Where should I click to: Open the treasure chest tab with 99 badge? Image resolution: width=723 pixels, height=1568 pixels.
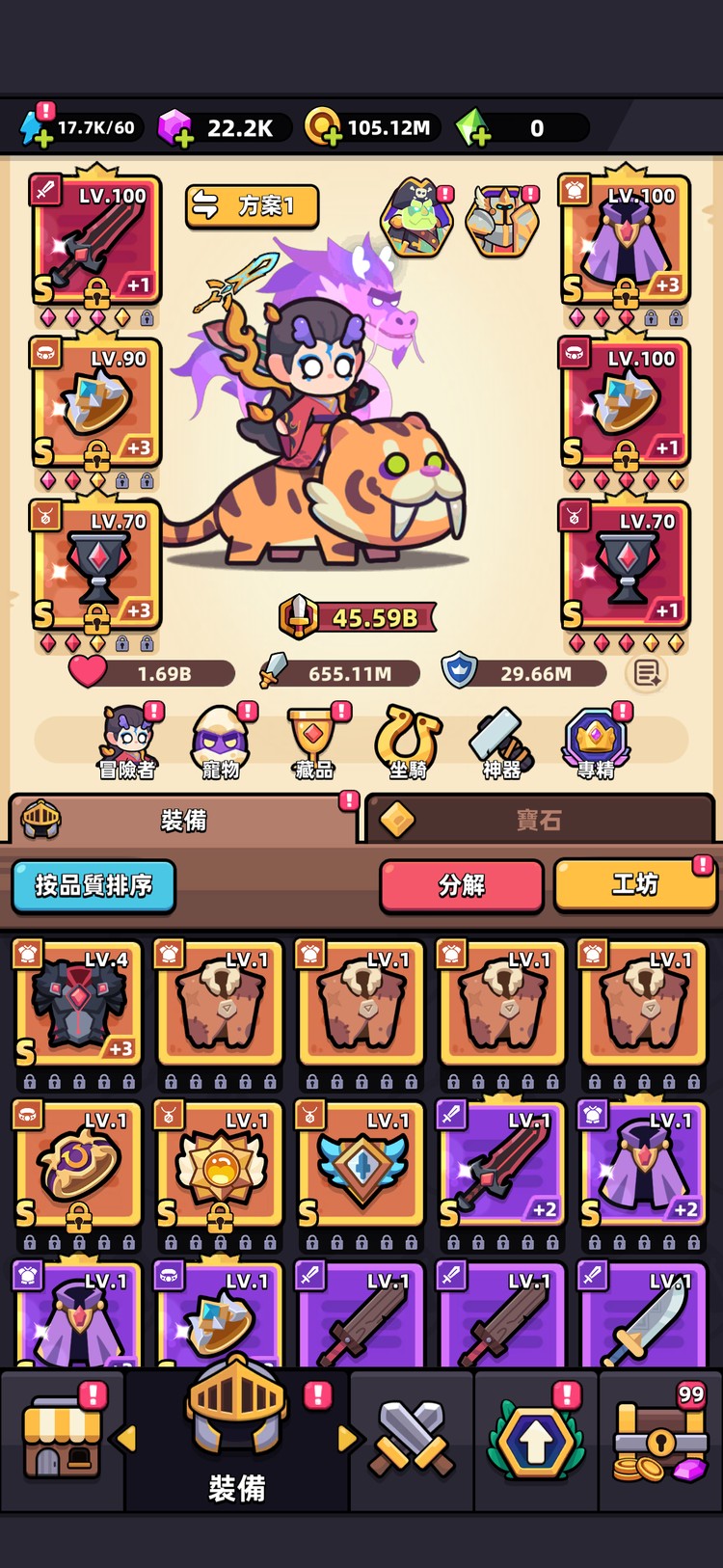[x=660, y=1440]
